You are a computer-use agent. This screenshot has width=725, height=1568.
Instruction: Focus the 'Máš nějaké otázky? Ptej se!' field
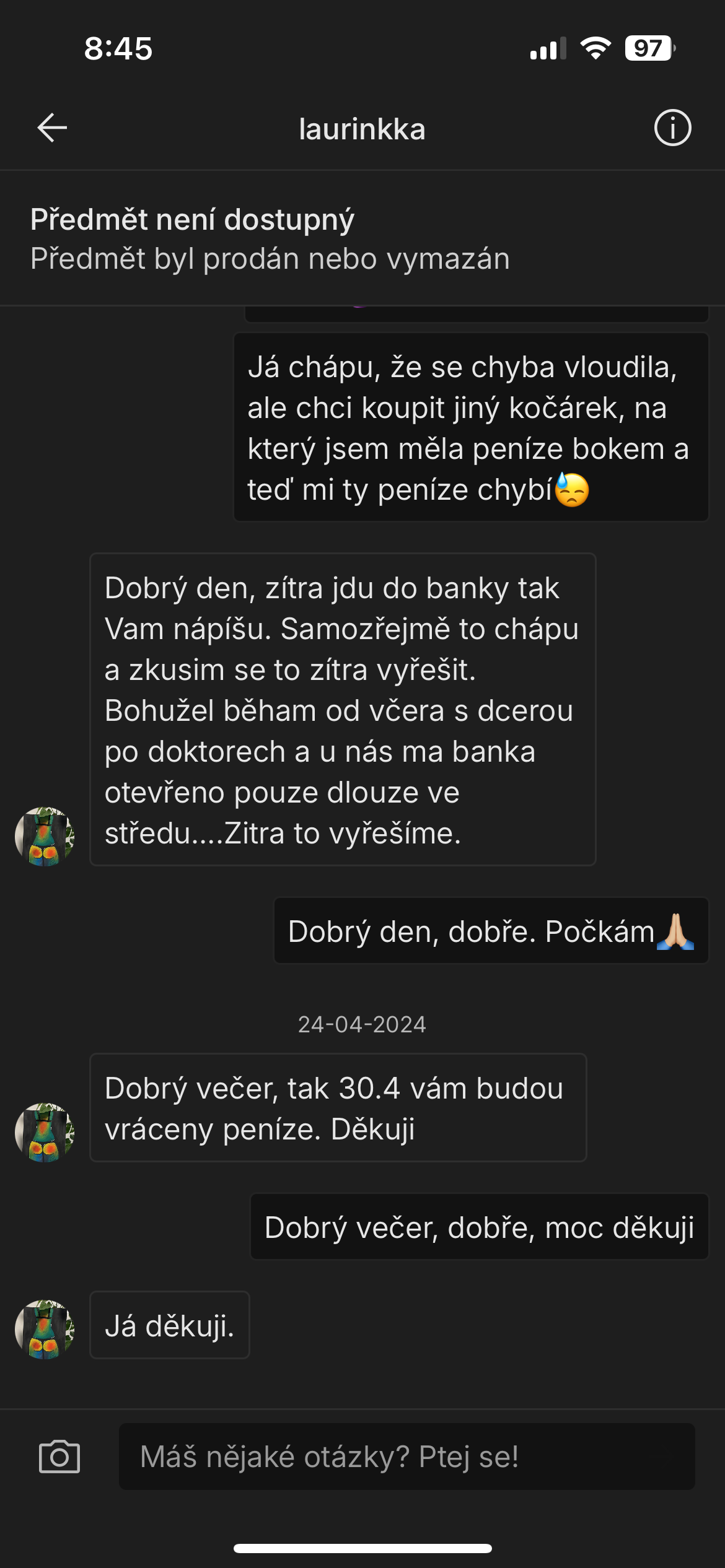pos(407,1457)
